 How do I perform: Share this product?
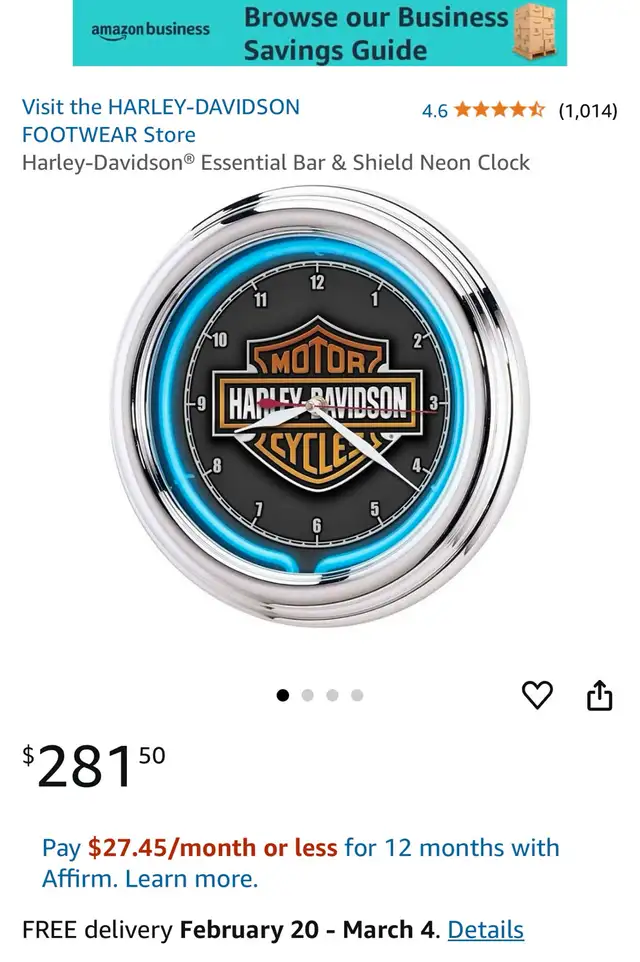click(x=599, y=695)
